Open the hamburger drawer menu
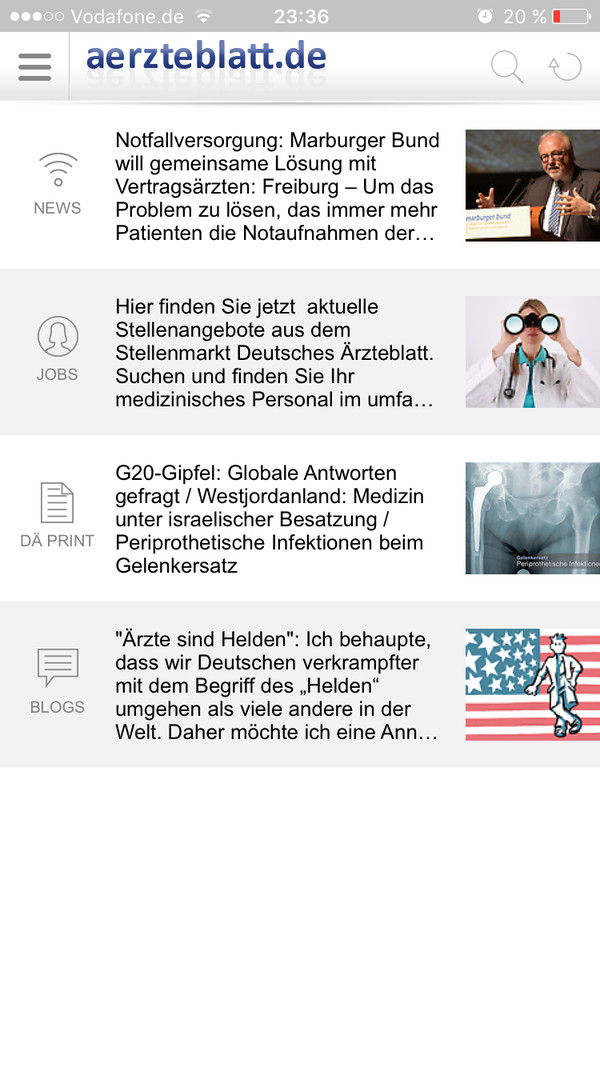 coord(34,67)
